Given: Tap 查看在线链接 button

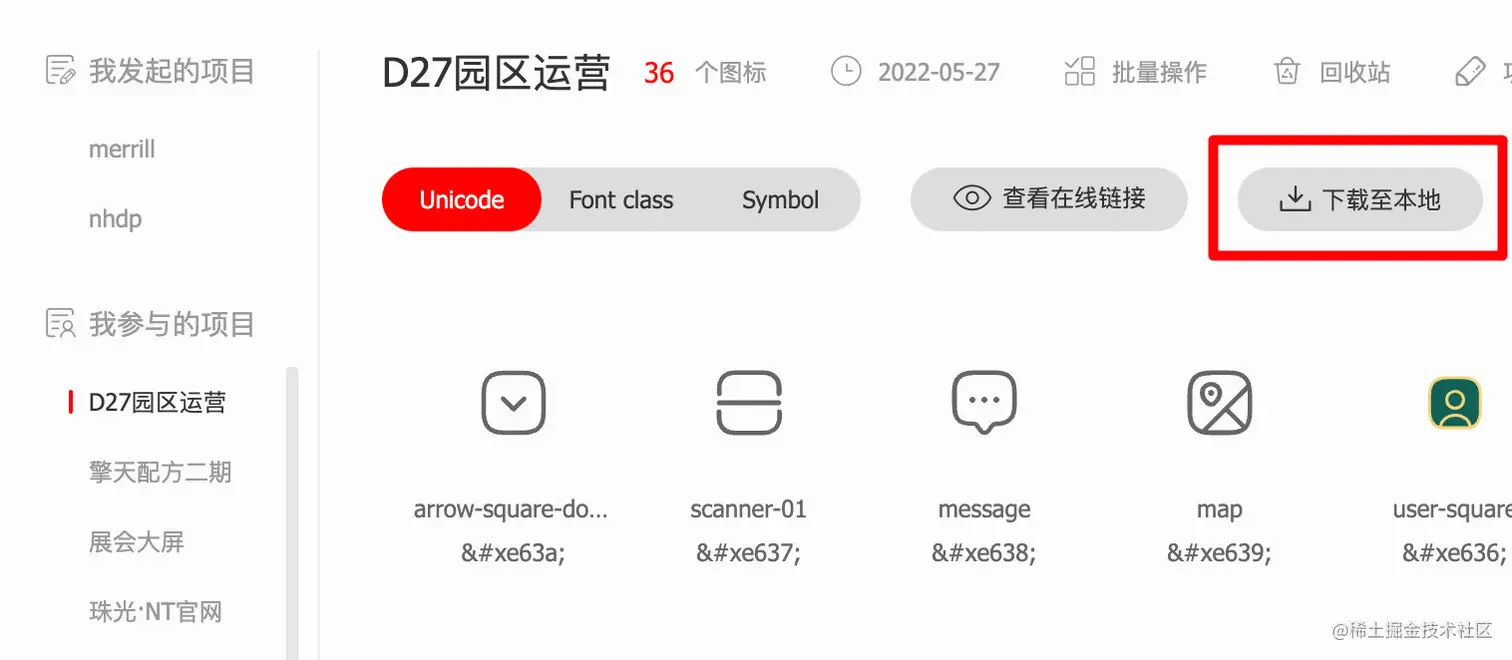Looking at the screenshot, I should coord(1049,199).
